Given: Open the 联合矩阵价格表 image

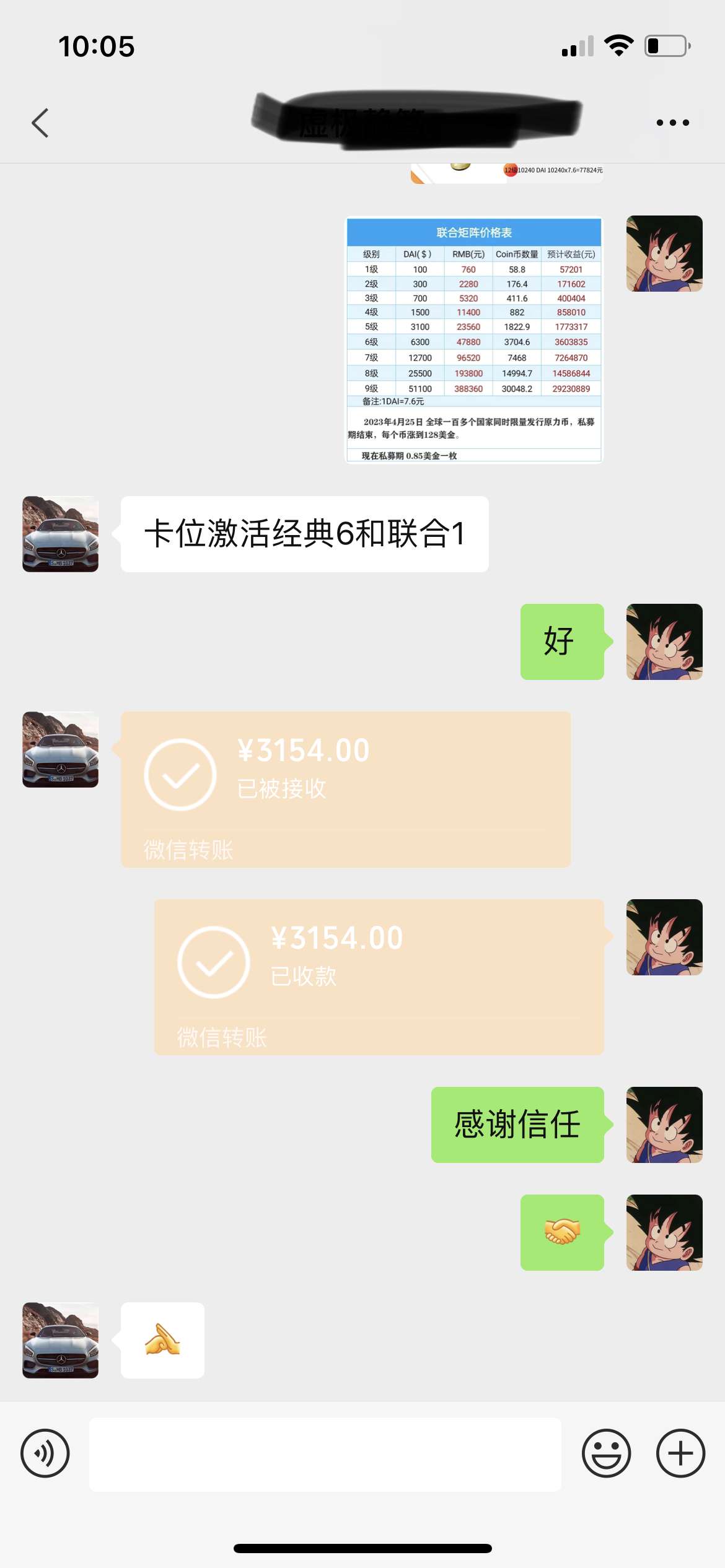Looking at the screenshot, I should 474,339.
